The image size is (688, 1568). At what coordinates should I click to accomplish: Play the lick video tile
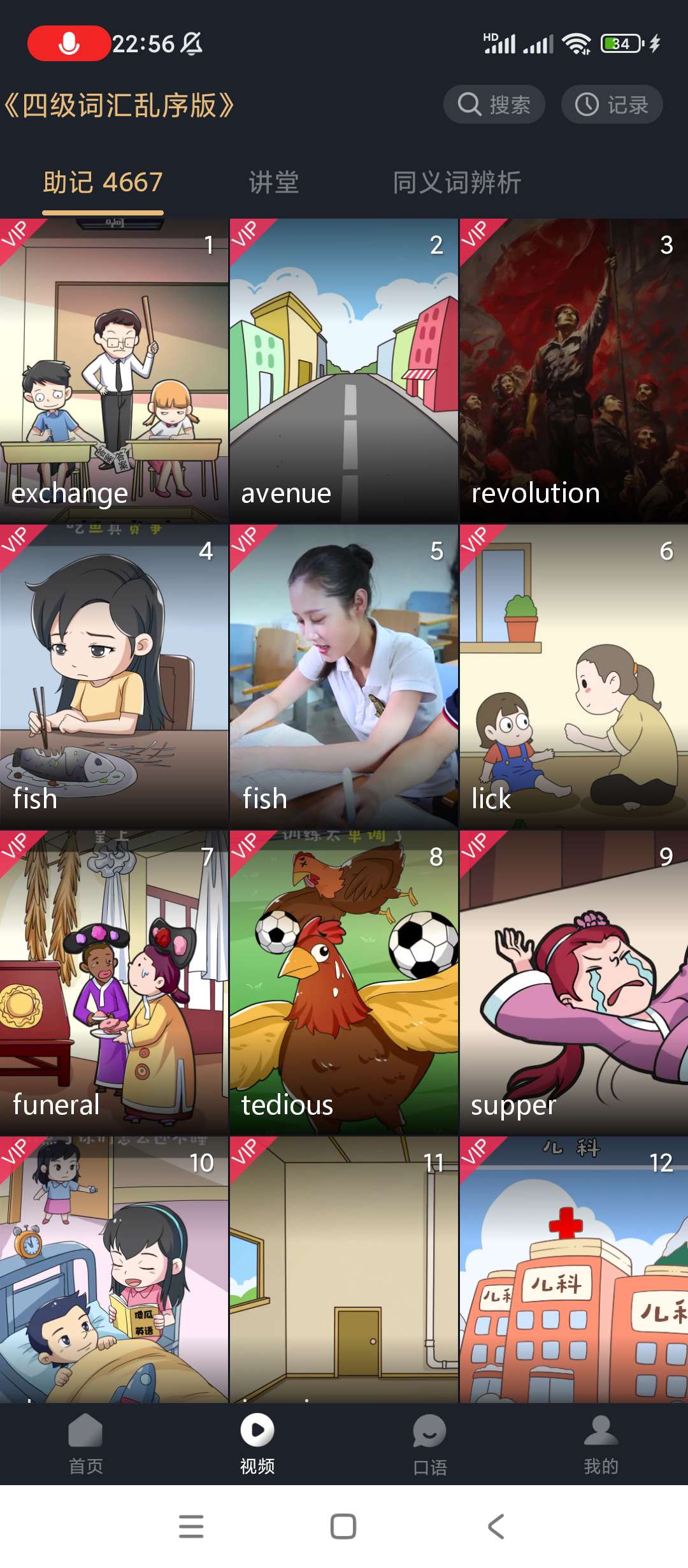[x=573, y=677]
